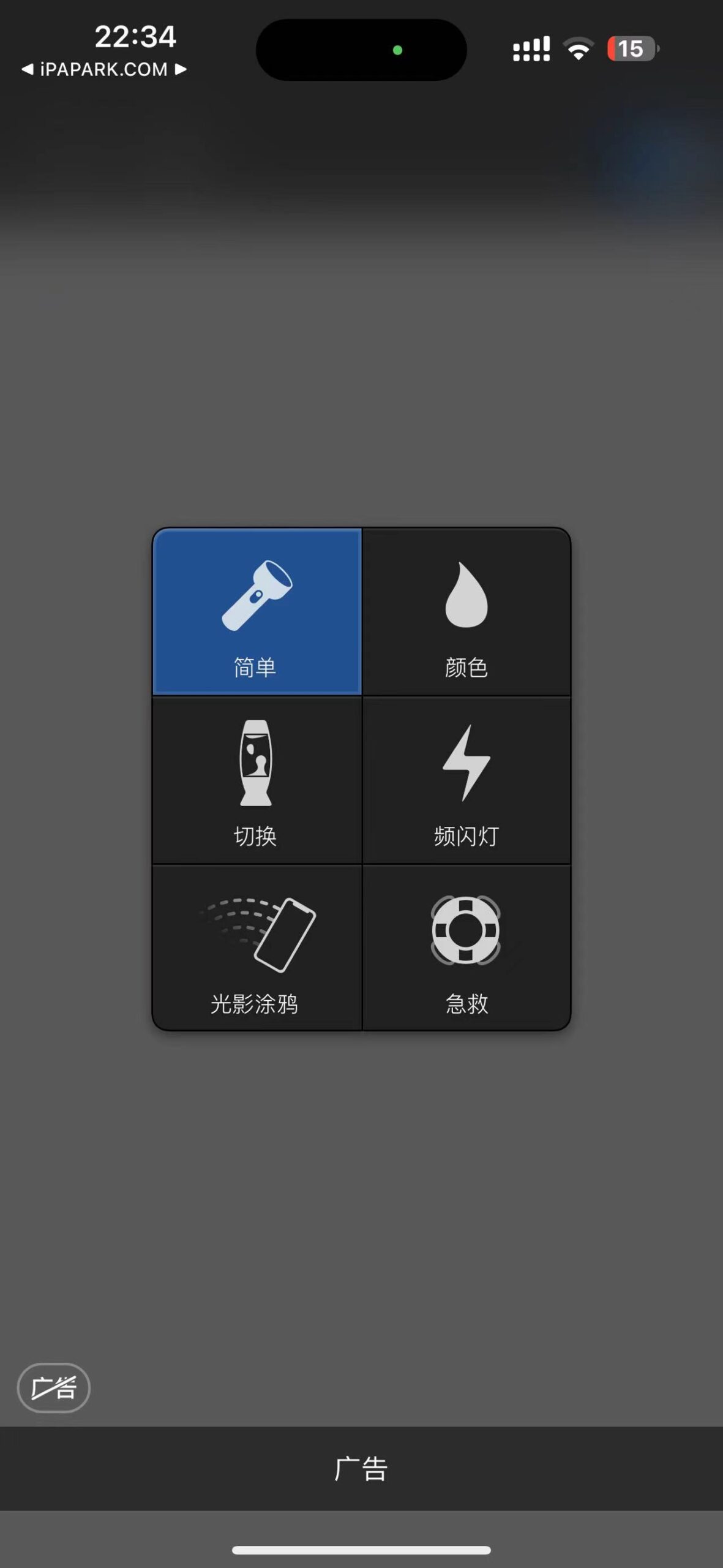This screenshot has width=723, height=1568.
Task: Select the 简单 flashlight mode icon
Action: [257, 597]
